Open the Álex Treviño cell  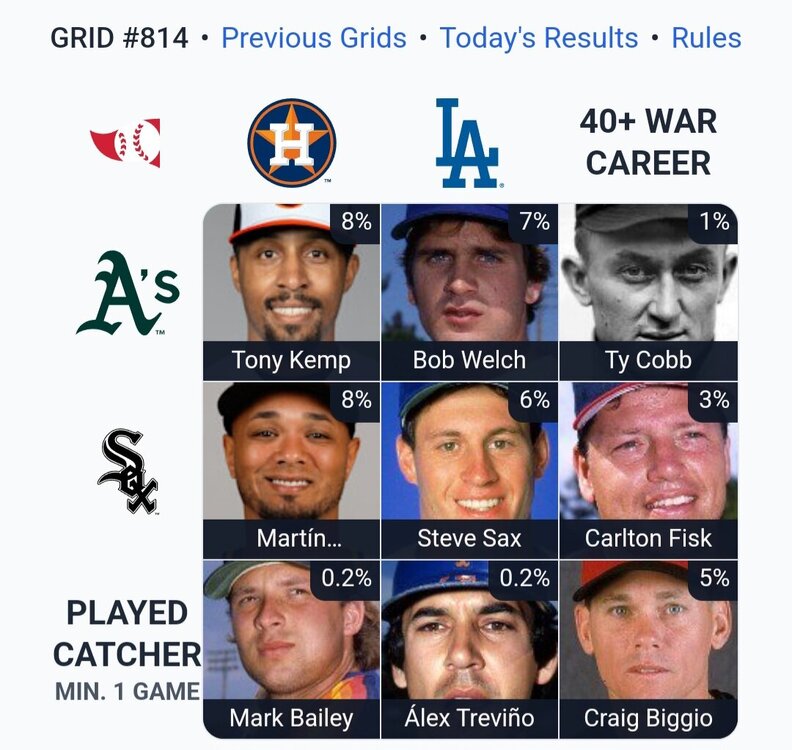pos(469,649)
